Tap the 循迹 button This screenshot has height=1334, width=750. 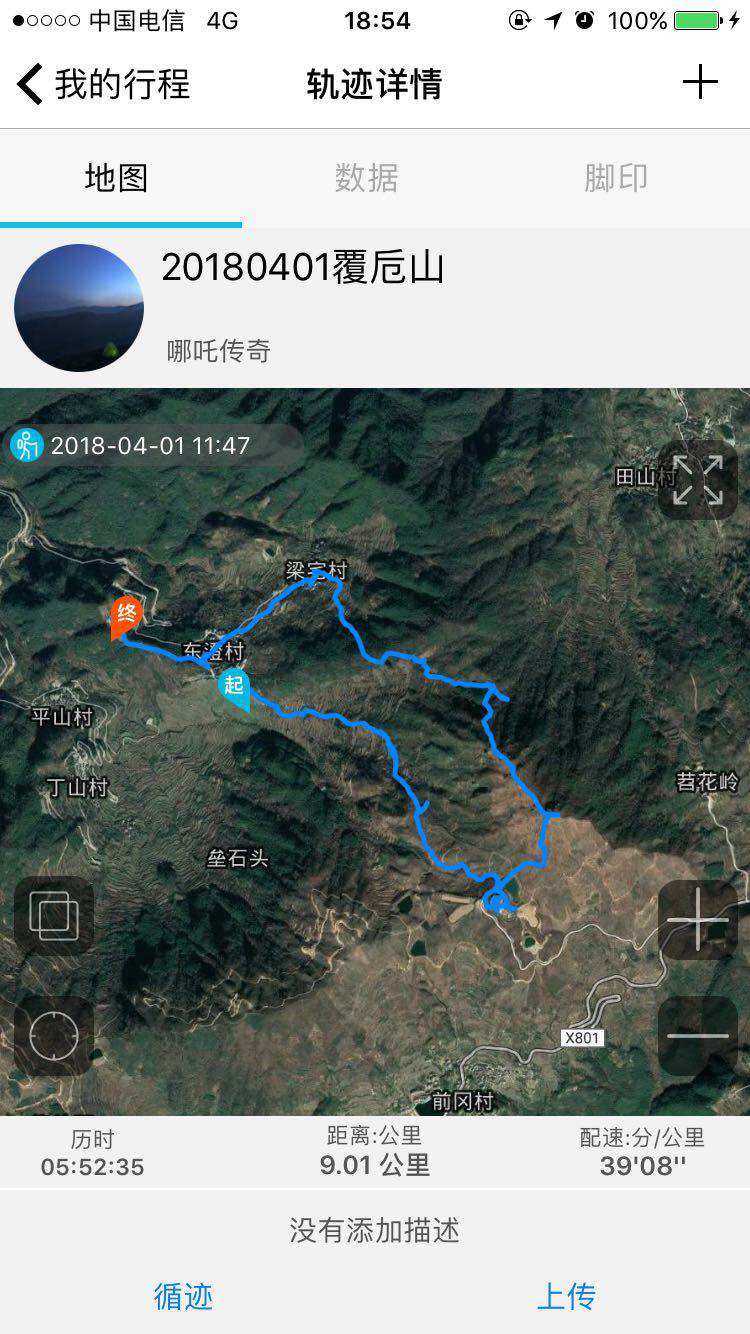click(183, 1296)
